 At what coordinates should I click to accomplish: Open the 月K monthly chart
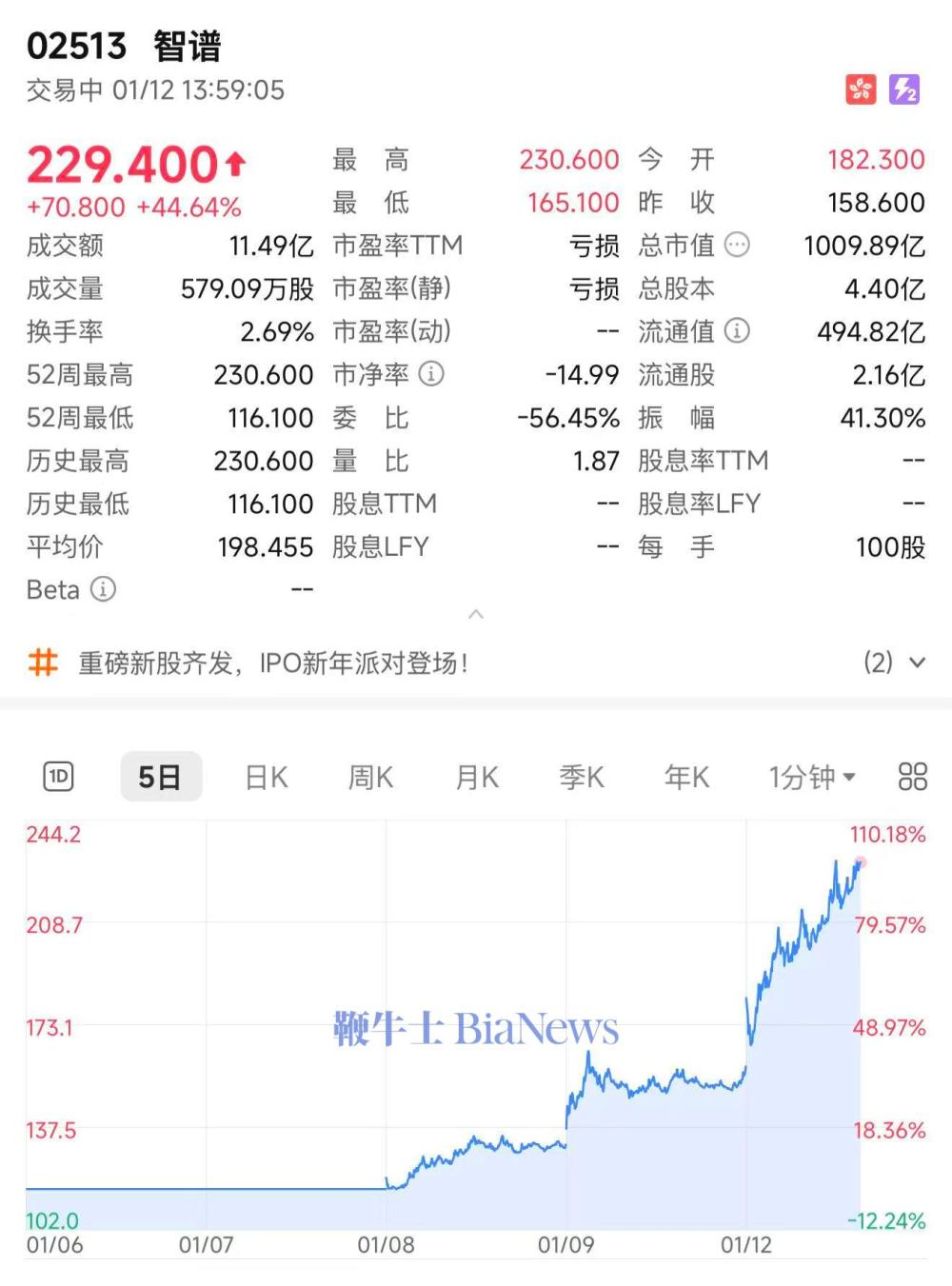pyautogui.click(x=477, y=777)
